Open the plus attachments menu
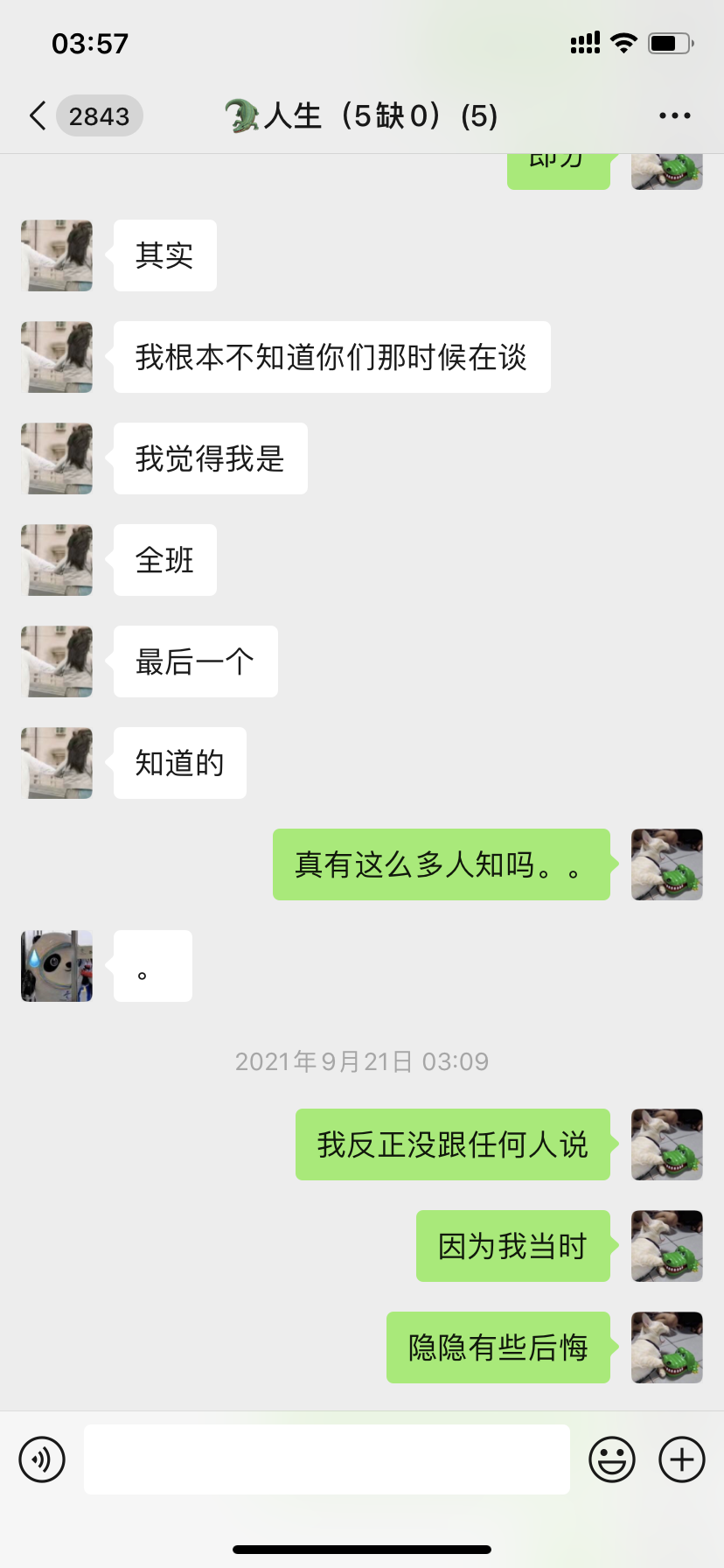724x1568 pixels. click(681, 1459)
